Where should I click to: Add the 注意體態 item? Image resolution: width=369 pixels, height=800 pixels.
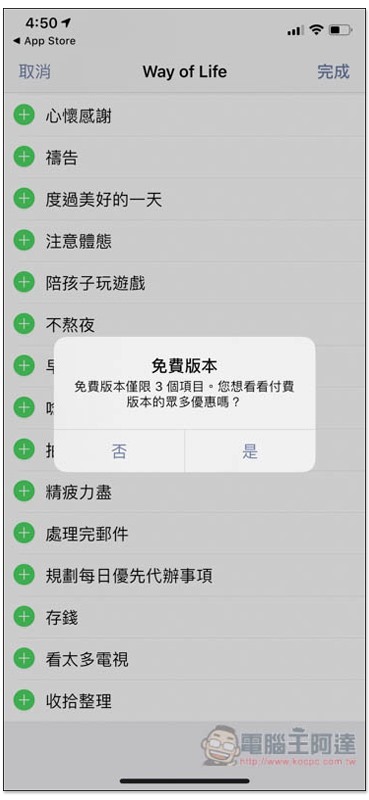tap(23, 240)
